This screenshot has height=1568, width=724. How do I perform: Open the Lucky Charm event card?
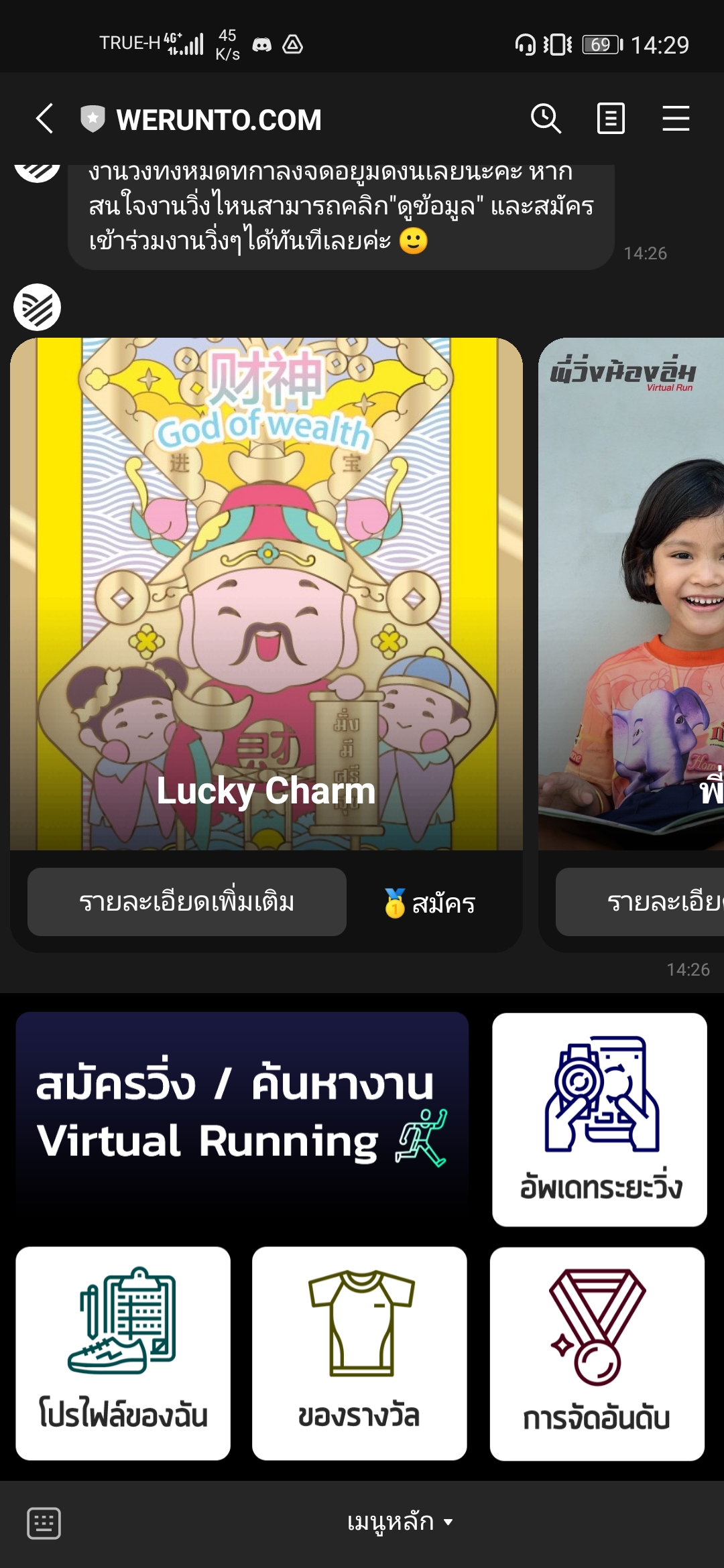point(266,594)
